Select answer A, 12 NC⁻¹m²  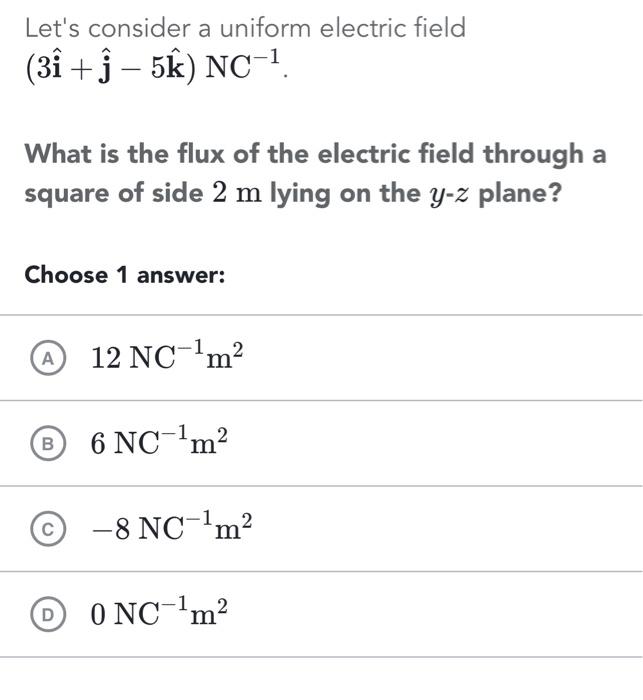(x=43, y=357)
